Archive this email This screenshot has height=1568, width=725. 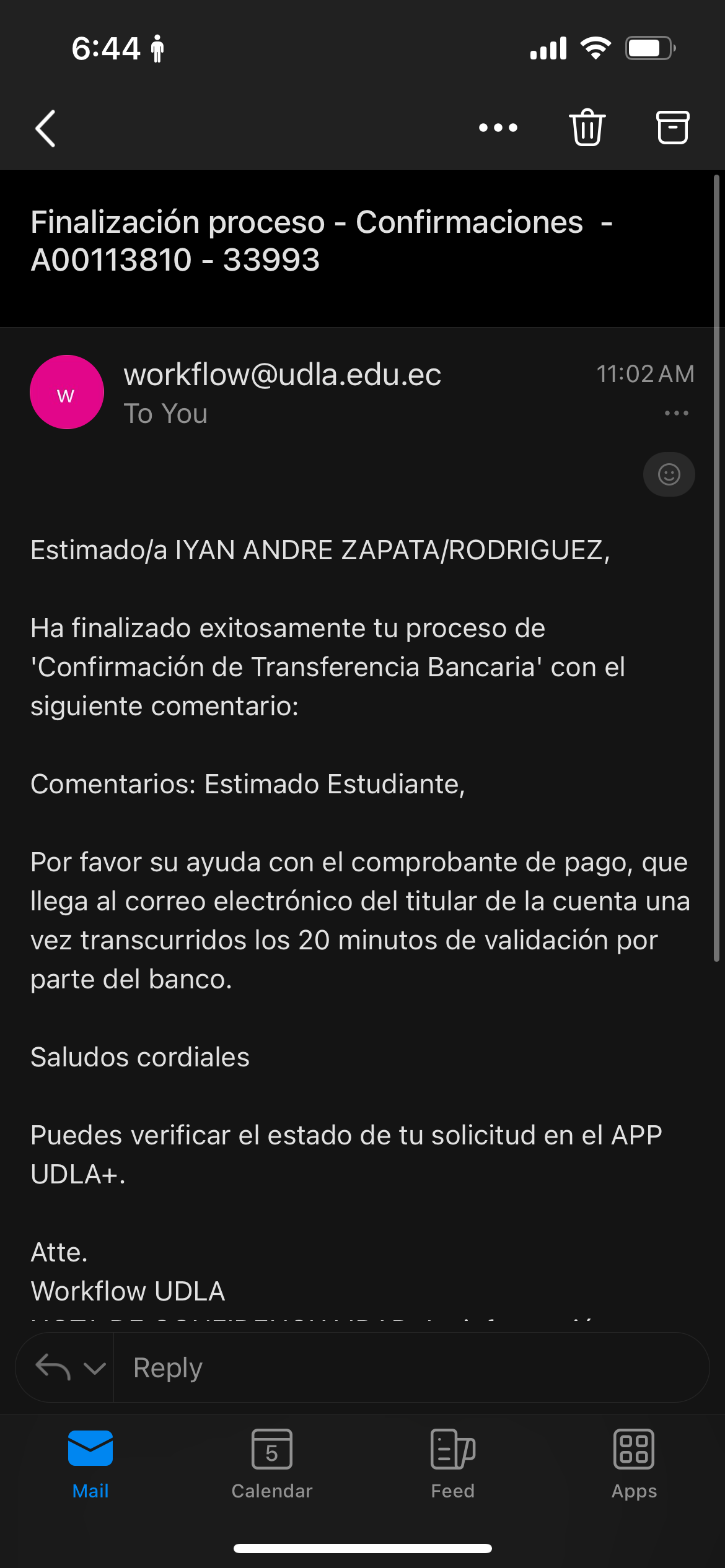[672, 128]
